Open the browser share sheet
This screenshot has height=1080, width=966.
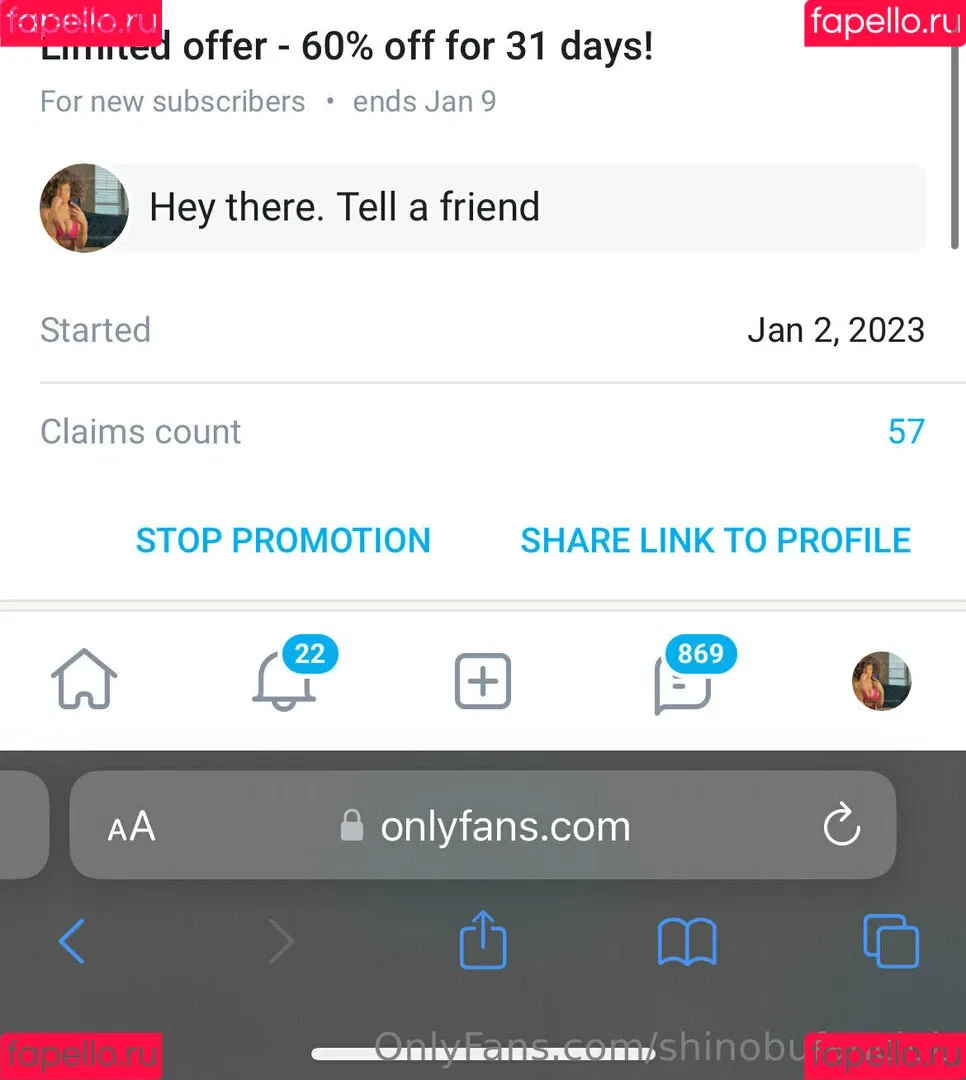tap(483, 941)
